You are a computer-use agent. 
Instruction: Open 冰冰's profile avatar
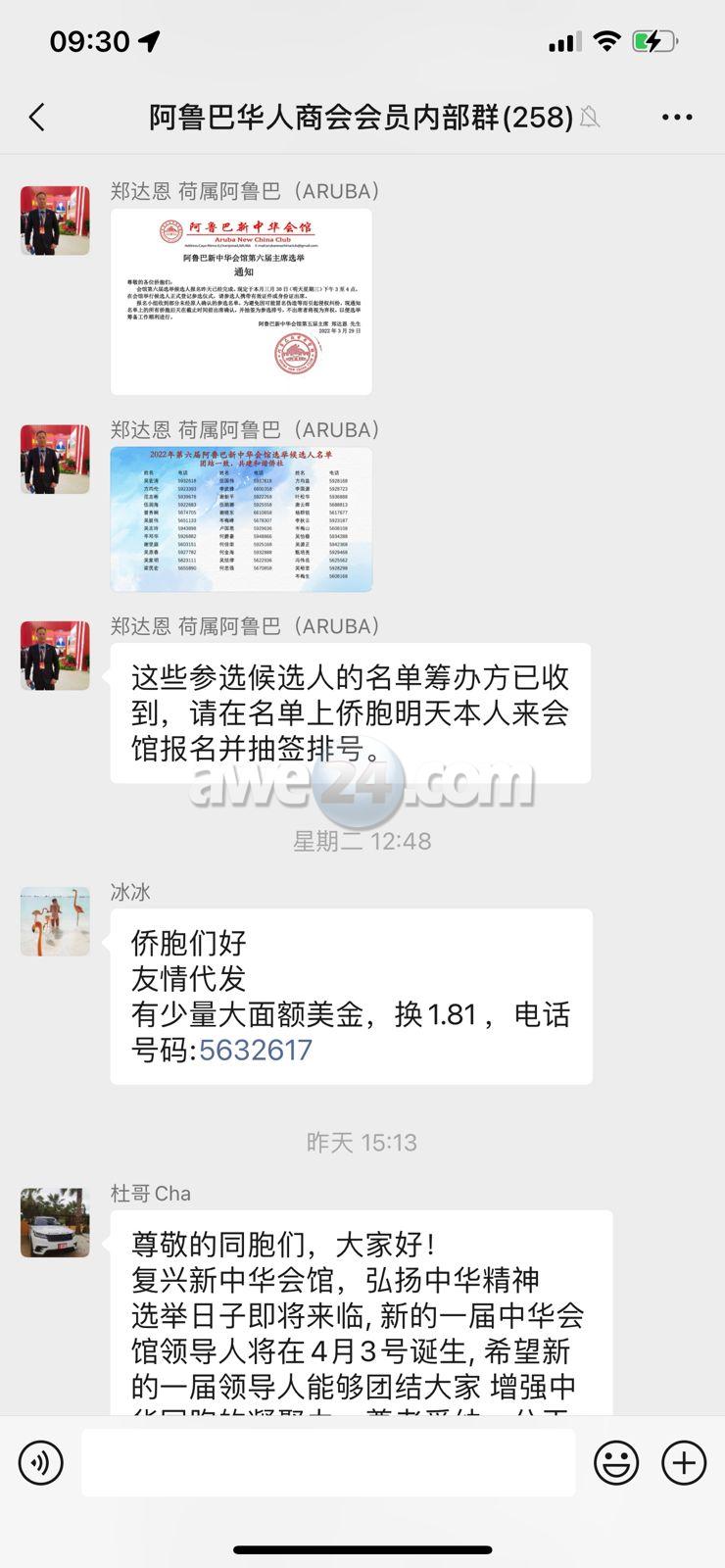click(x=55, y=921)
